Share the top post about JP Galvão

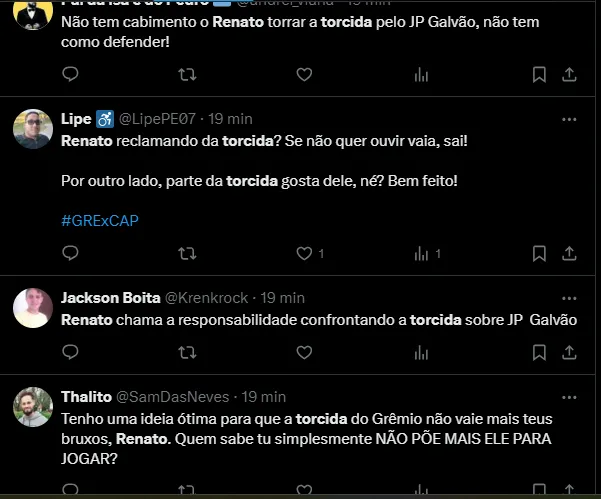click(x=569, y=74)
